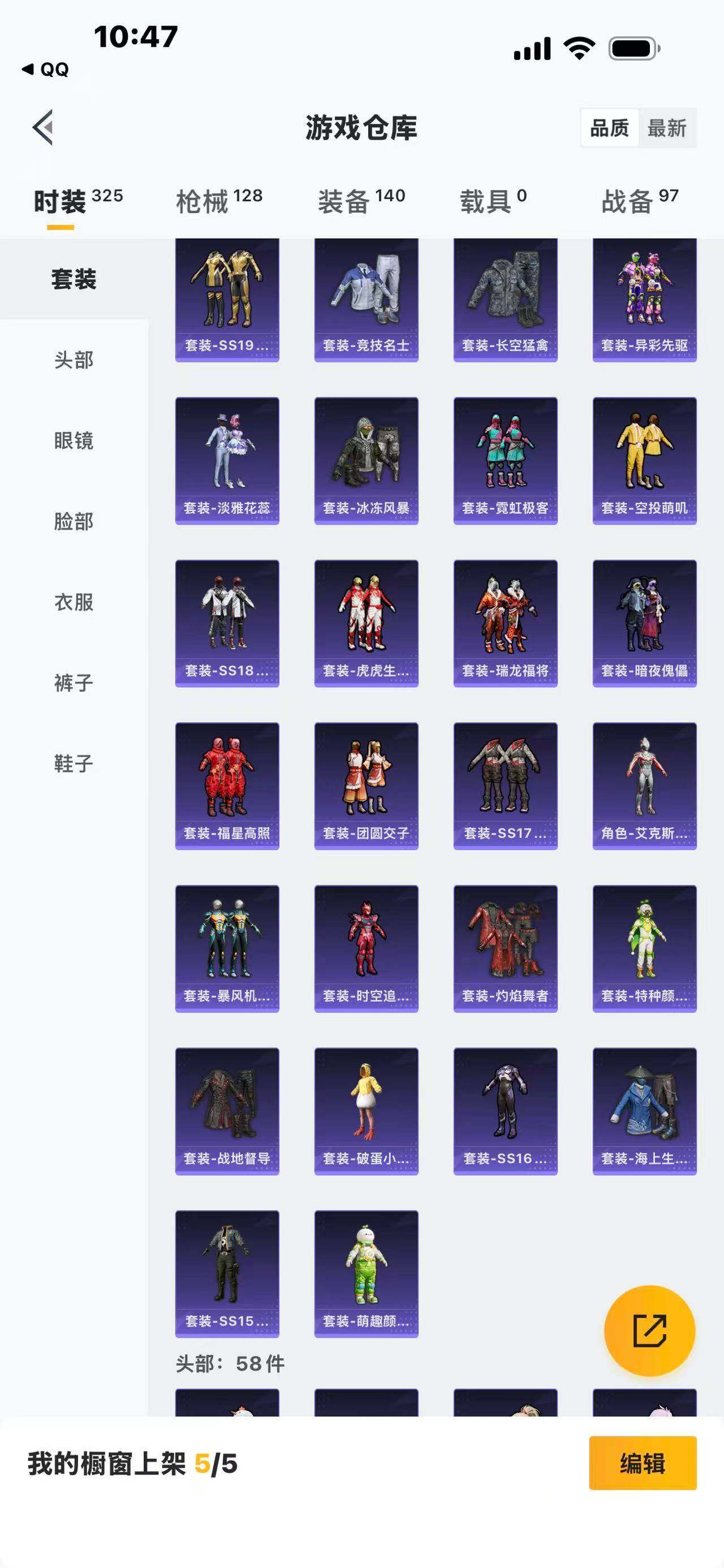The image size is (724, 1568).
Task: Open 衣服 category in the sidebar
Action: click(74, 602)
